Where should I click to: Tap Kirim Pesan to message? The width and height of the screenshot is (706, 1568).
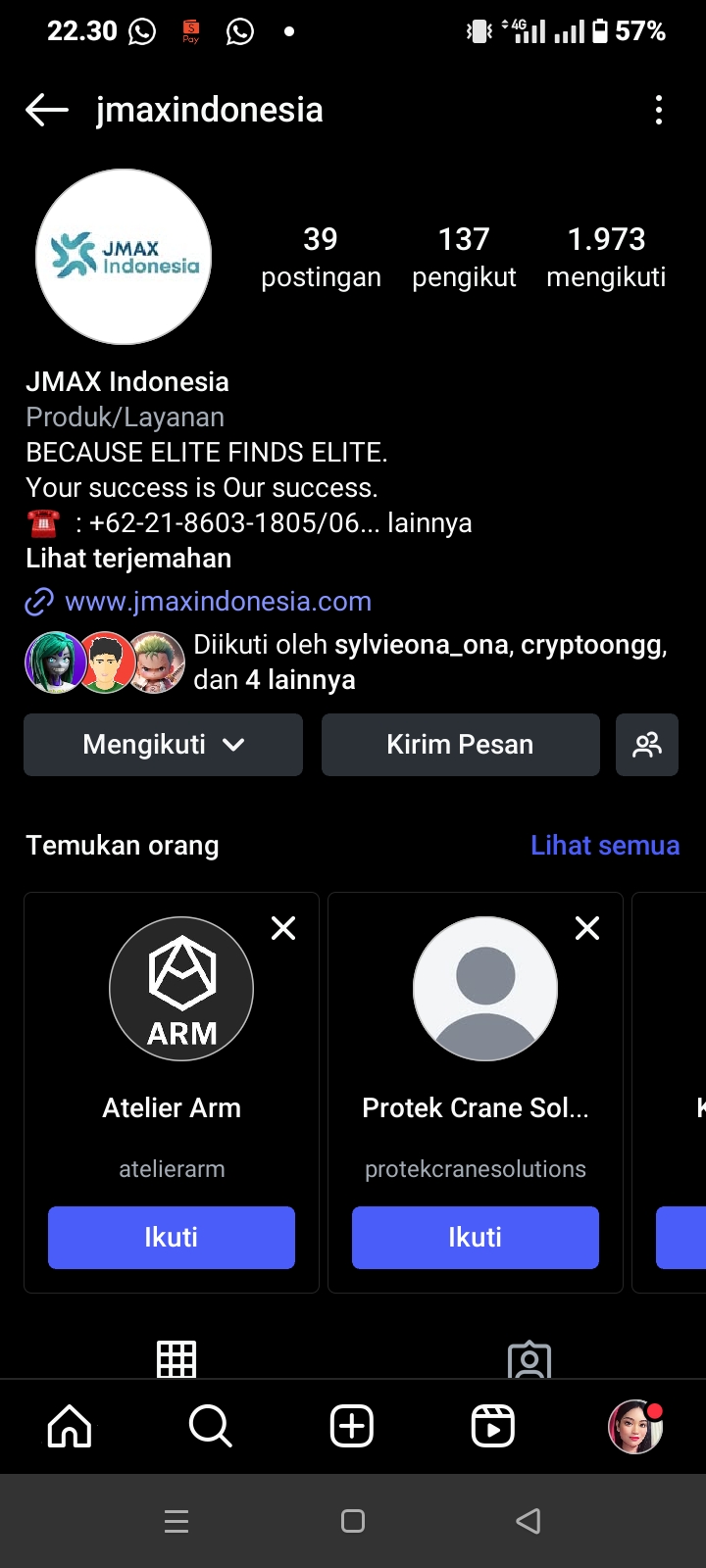pos(460,745)
